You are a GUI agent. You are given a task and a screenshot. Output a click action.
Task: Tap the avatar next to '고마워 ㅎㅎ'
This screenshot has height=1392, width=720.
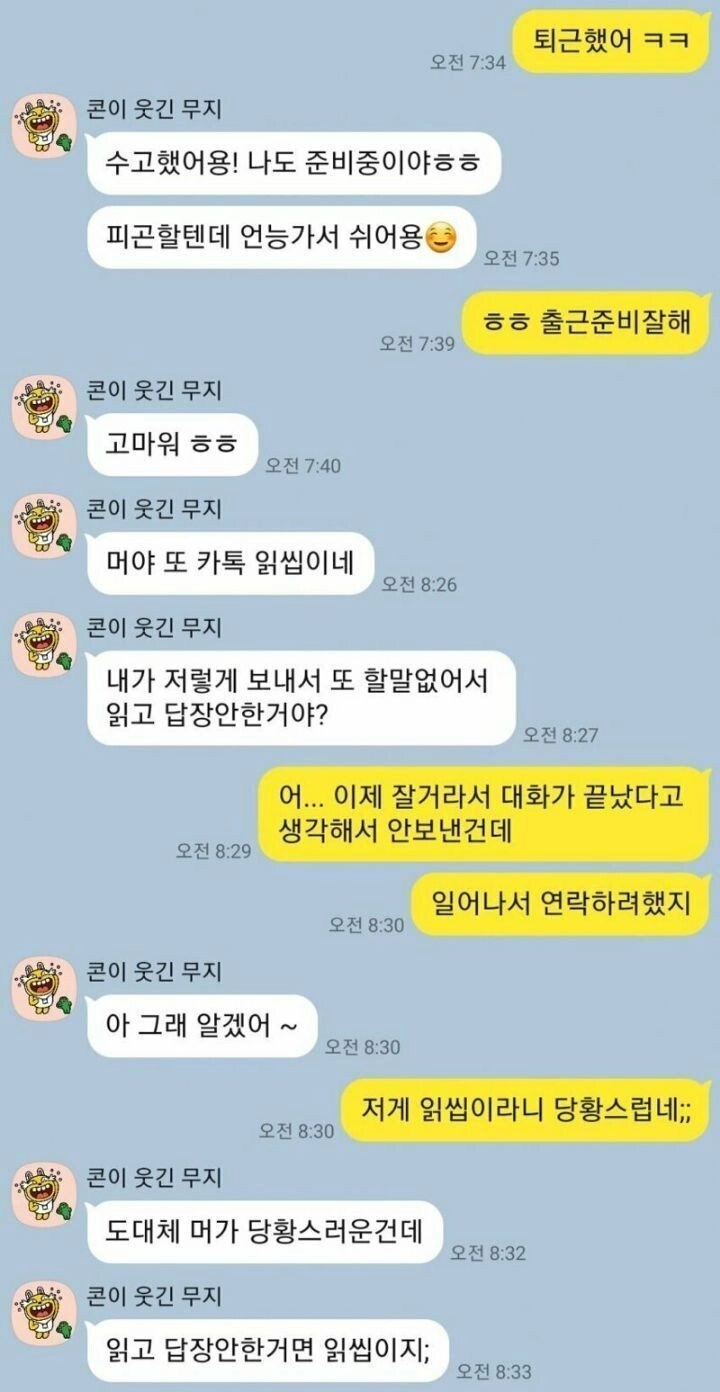coord(44,408)
